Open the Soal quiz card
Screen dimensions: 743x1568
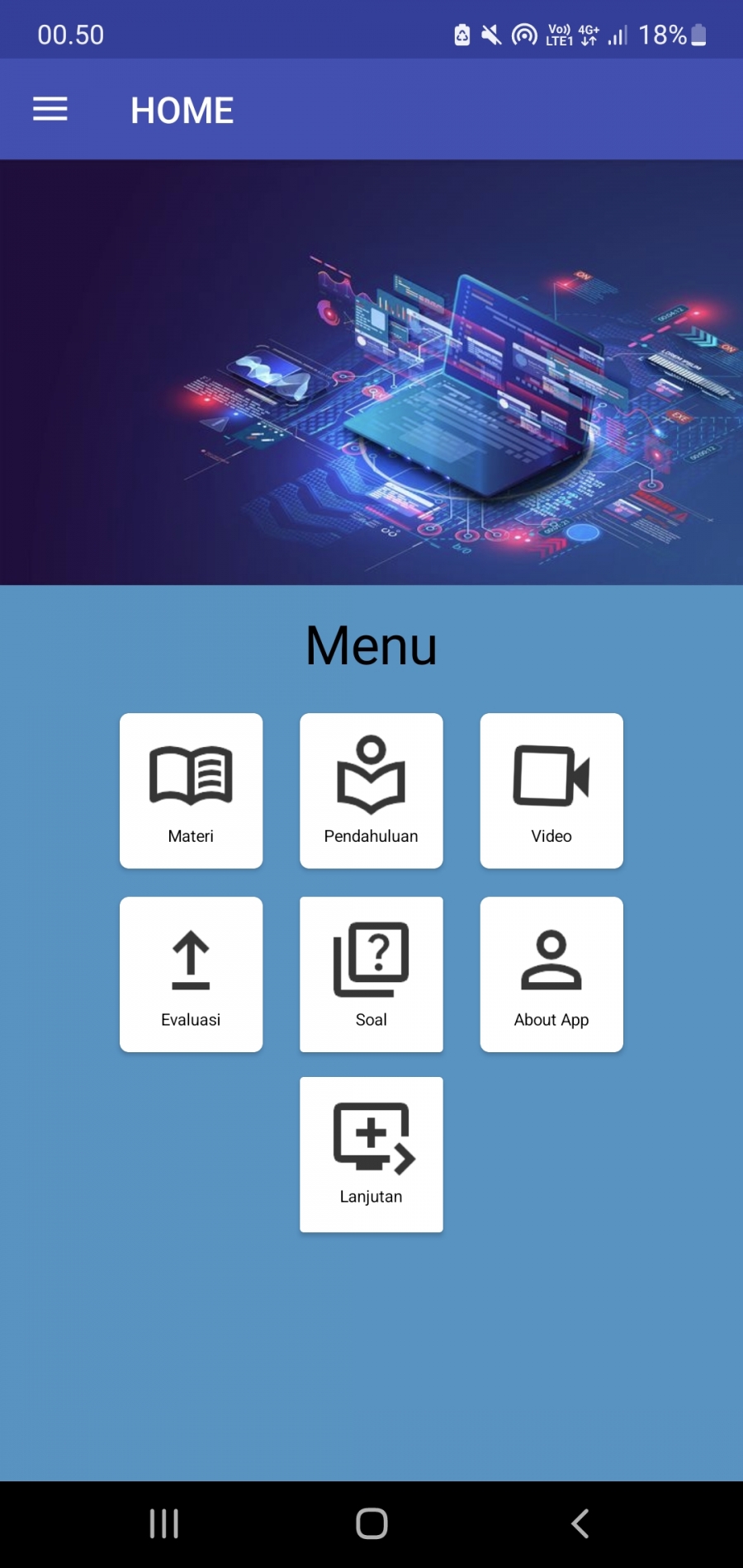pyautogui.click(x=371, y=974)
